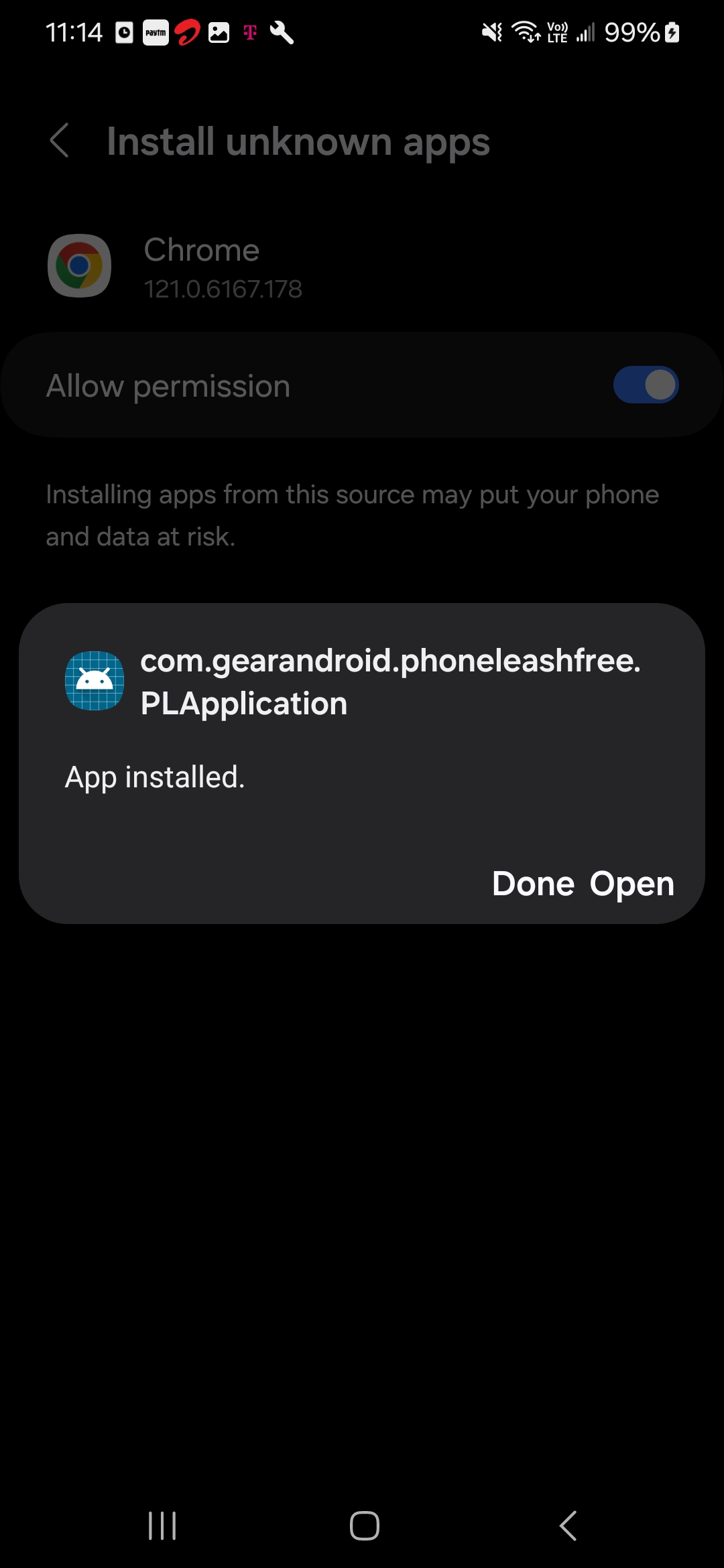Image resolution: width=724 pixels, height=1568 pixels.
Task: Go back from Install unknown apps
Action: 60,141
